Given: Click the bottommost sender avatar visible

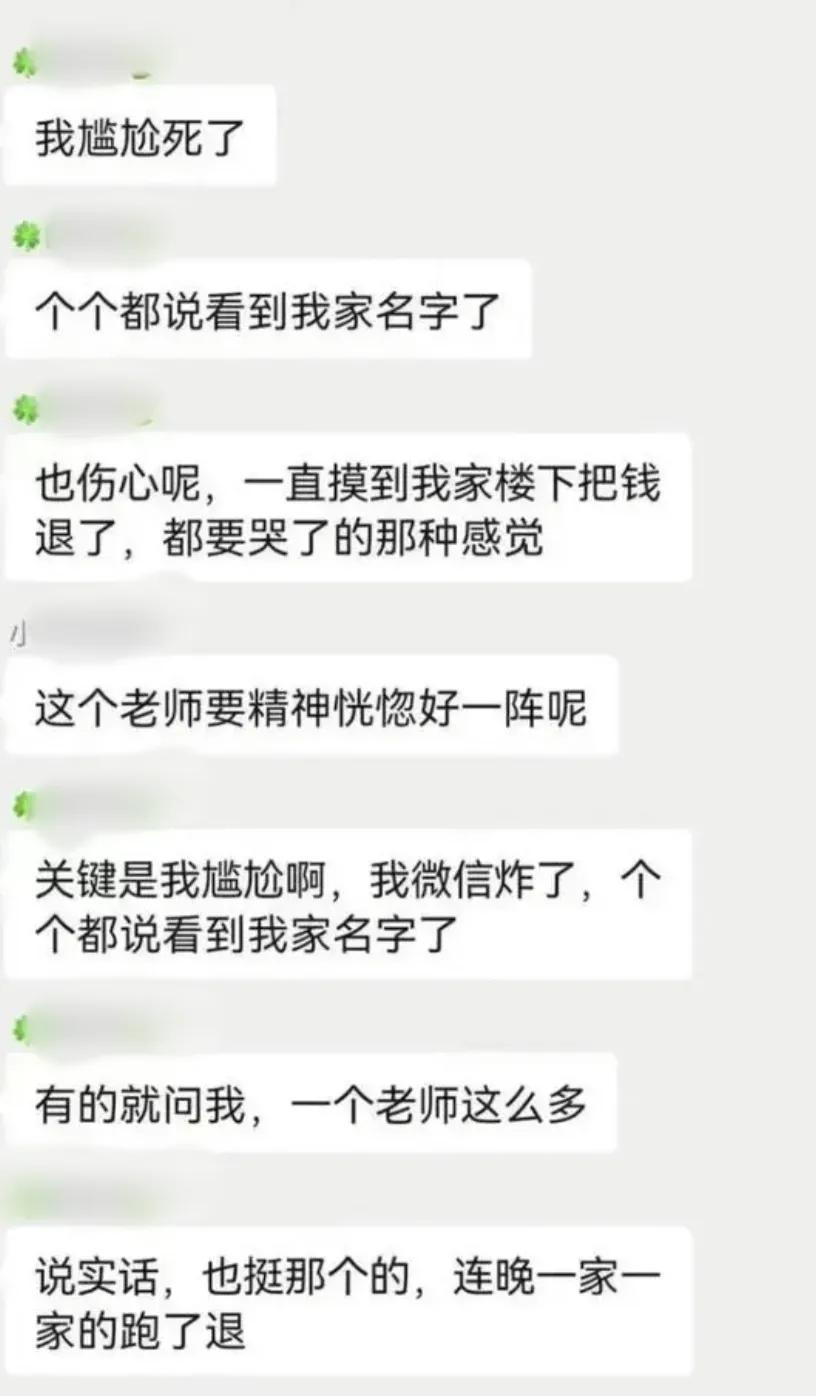Looking at the screenshot, I should click(x=27, y=1200).
